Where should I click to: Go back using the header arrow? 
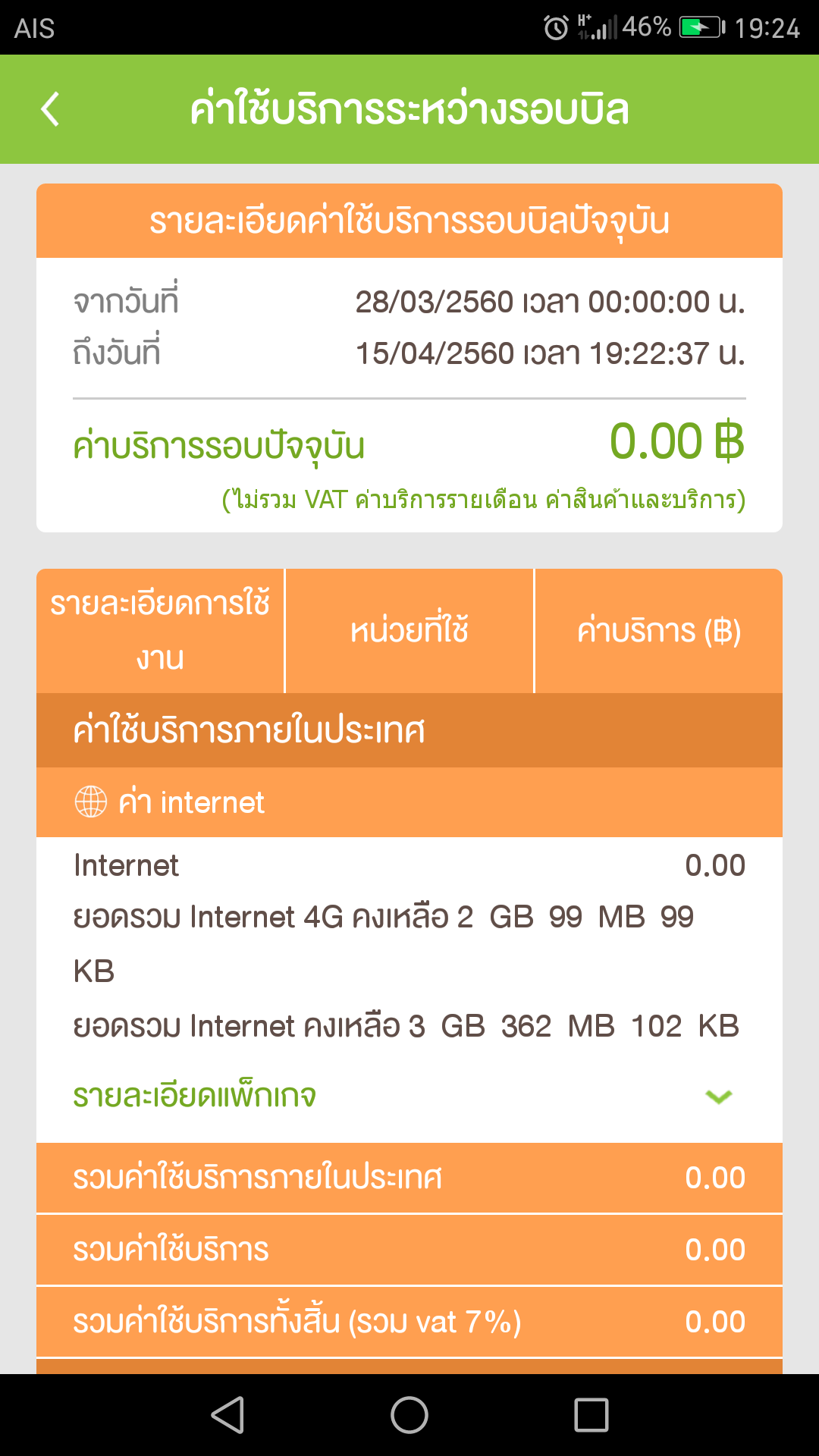click(x=50, y=109)
